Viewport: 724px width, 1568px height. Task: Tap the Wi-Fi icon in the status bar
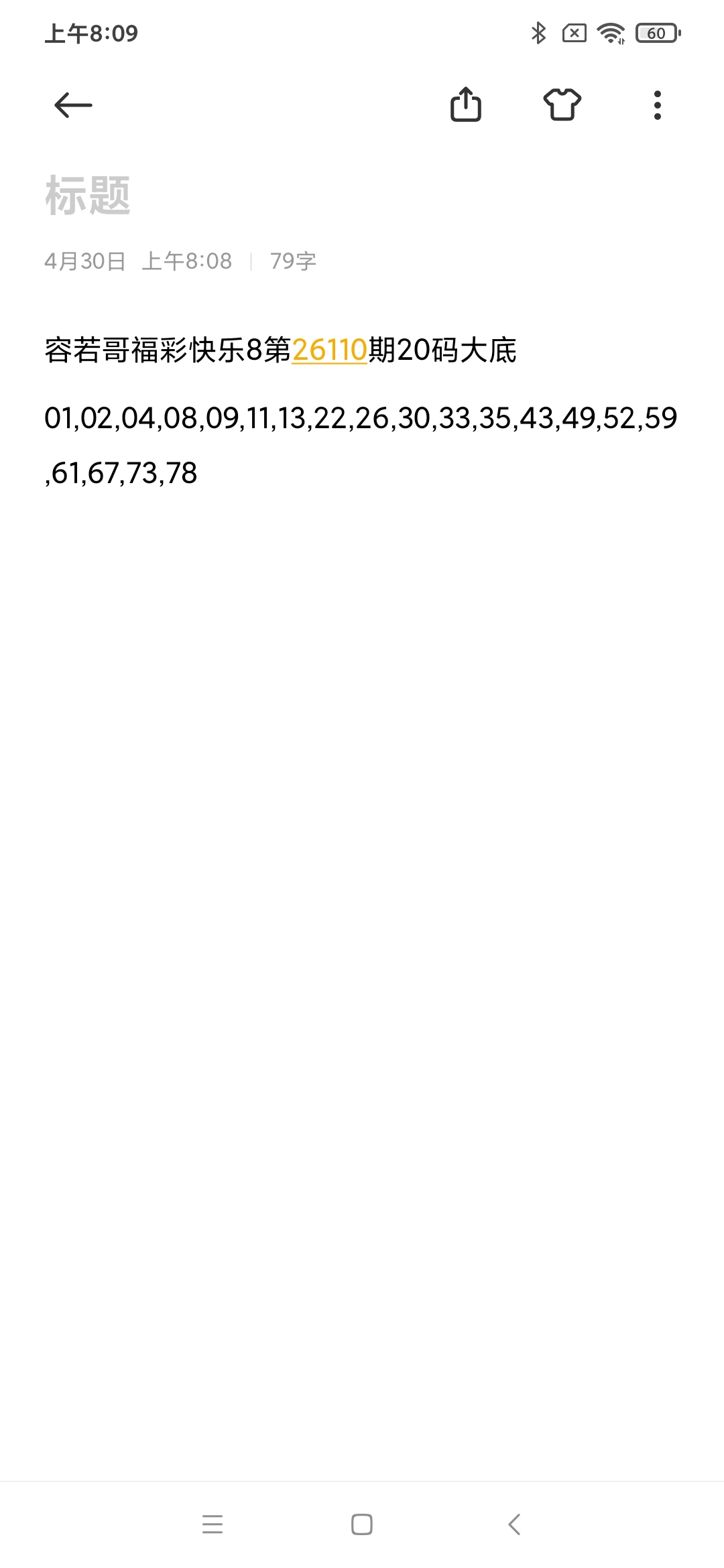coord(611,33)
